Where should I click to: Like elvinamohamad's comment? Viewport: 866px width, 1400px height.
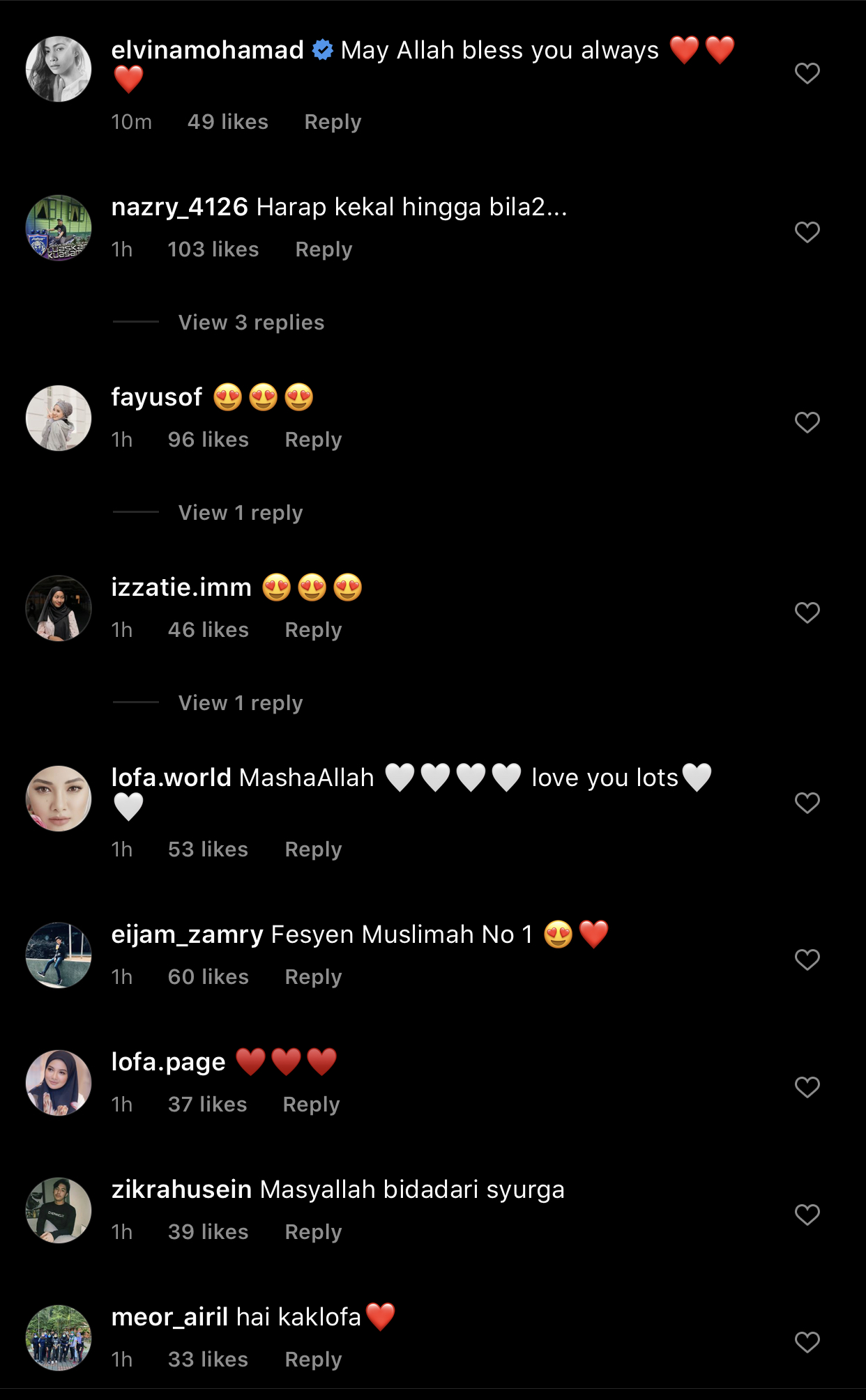[x=807, y=73]
